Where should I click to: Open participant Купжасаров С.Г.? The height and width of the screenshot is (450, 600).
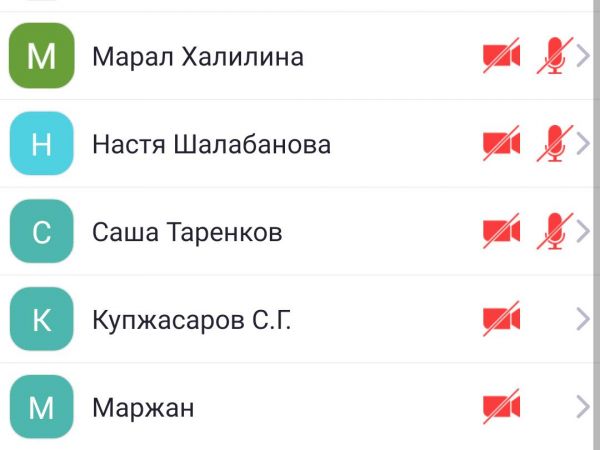coord(192,321)
